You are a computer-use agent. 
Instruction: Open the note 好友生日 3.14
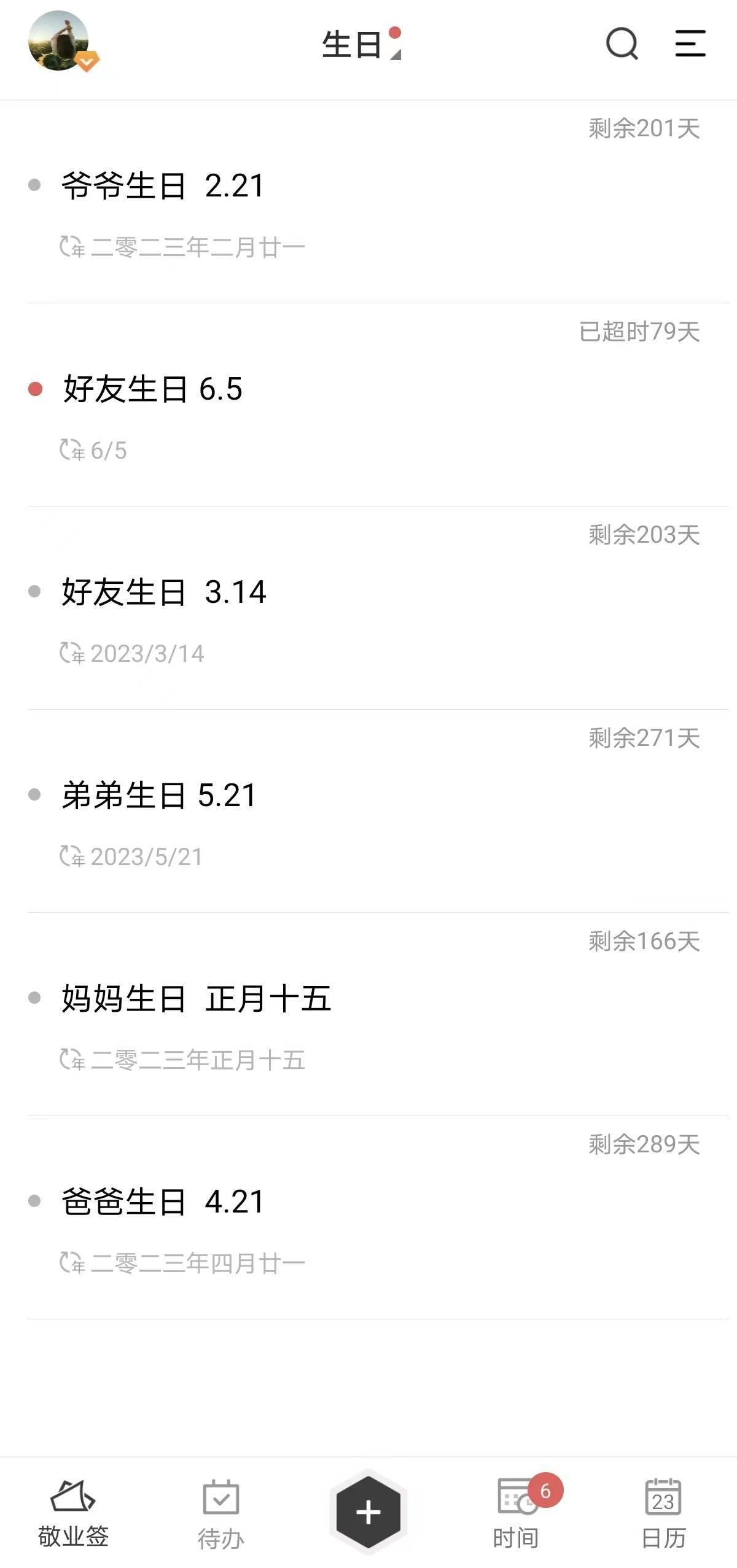(x=164, y=592)
